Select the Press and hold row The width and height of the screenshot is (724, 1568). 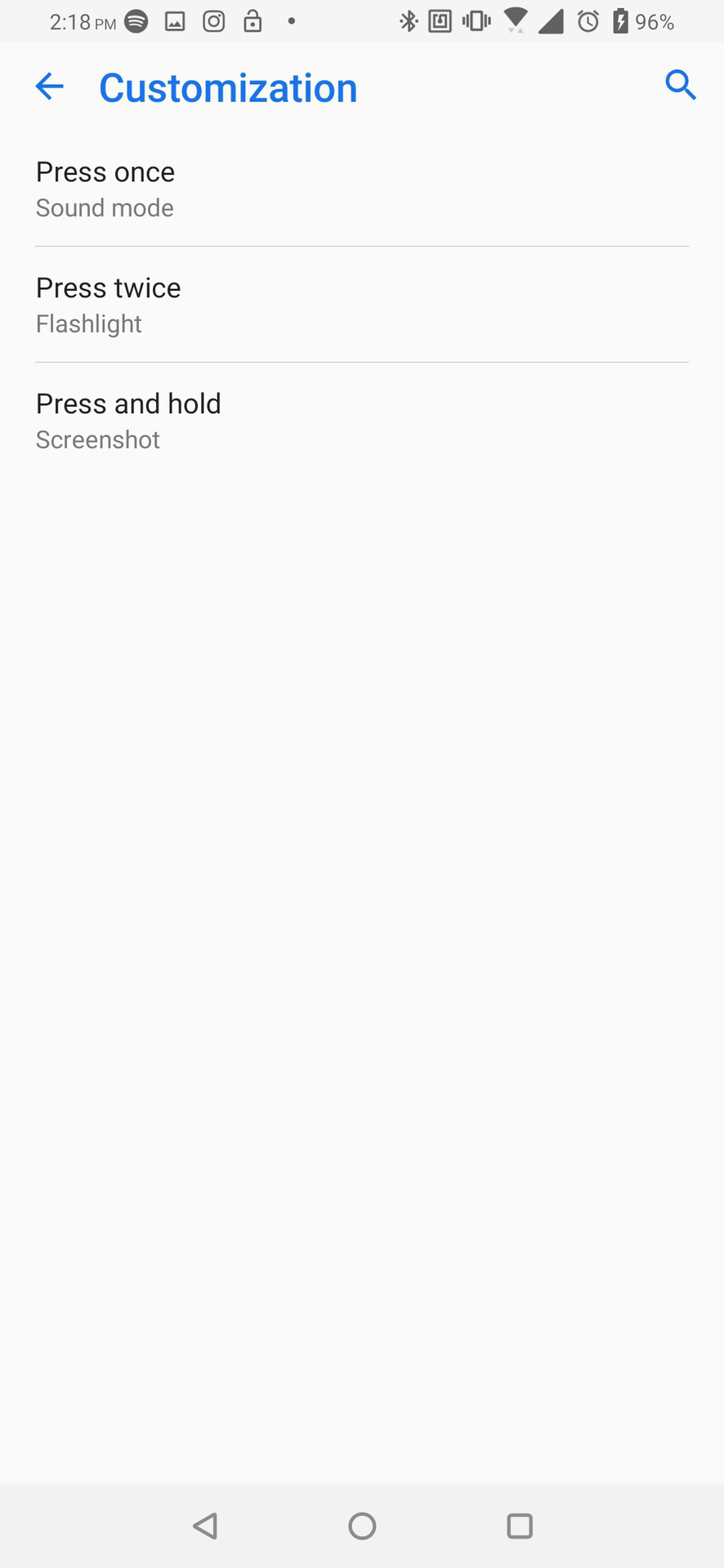click(x=361, y=421)
